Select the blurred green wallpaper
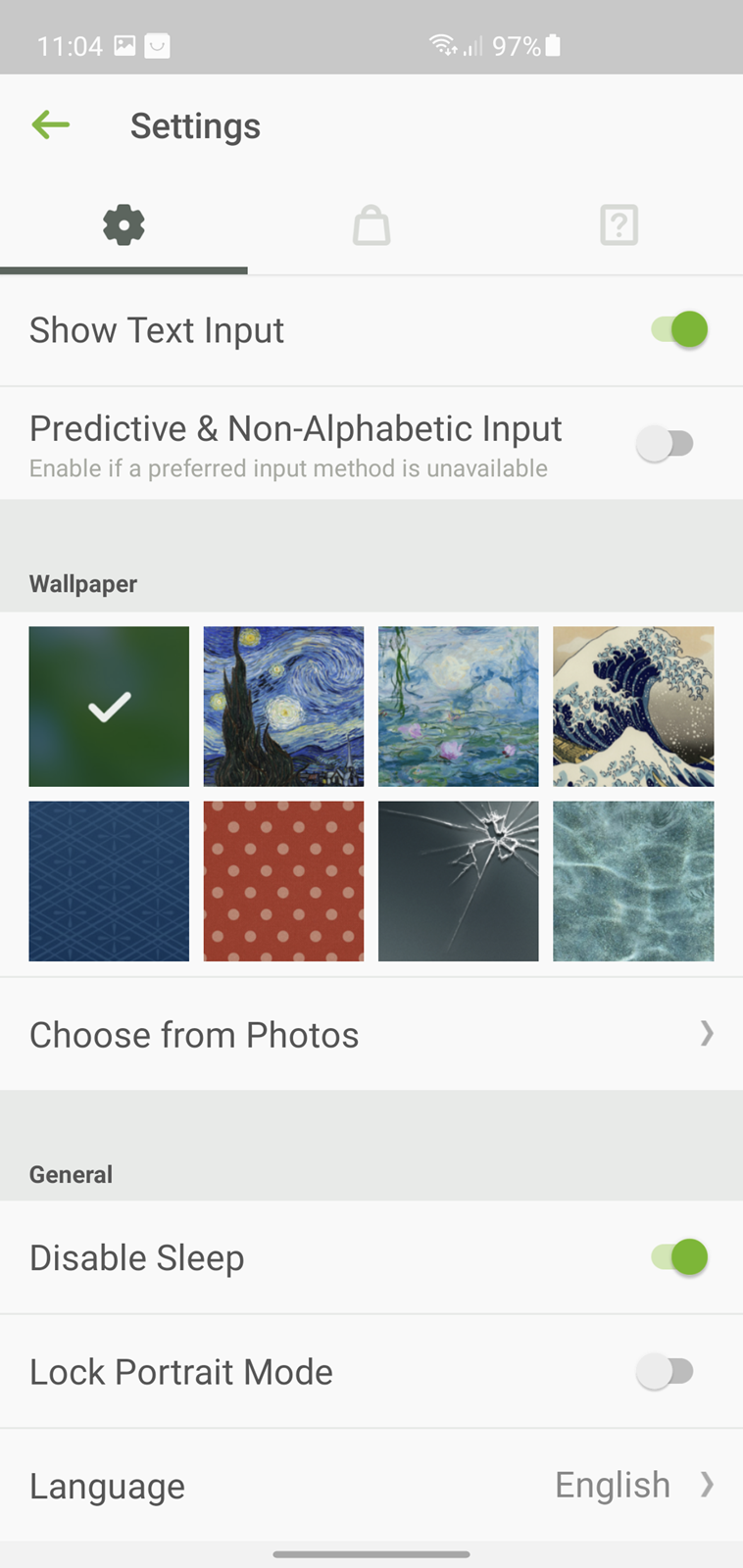This screenshot has width=743, height=1568. [x=109, y=707]
